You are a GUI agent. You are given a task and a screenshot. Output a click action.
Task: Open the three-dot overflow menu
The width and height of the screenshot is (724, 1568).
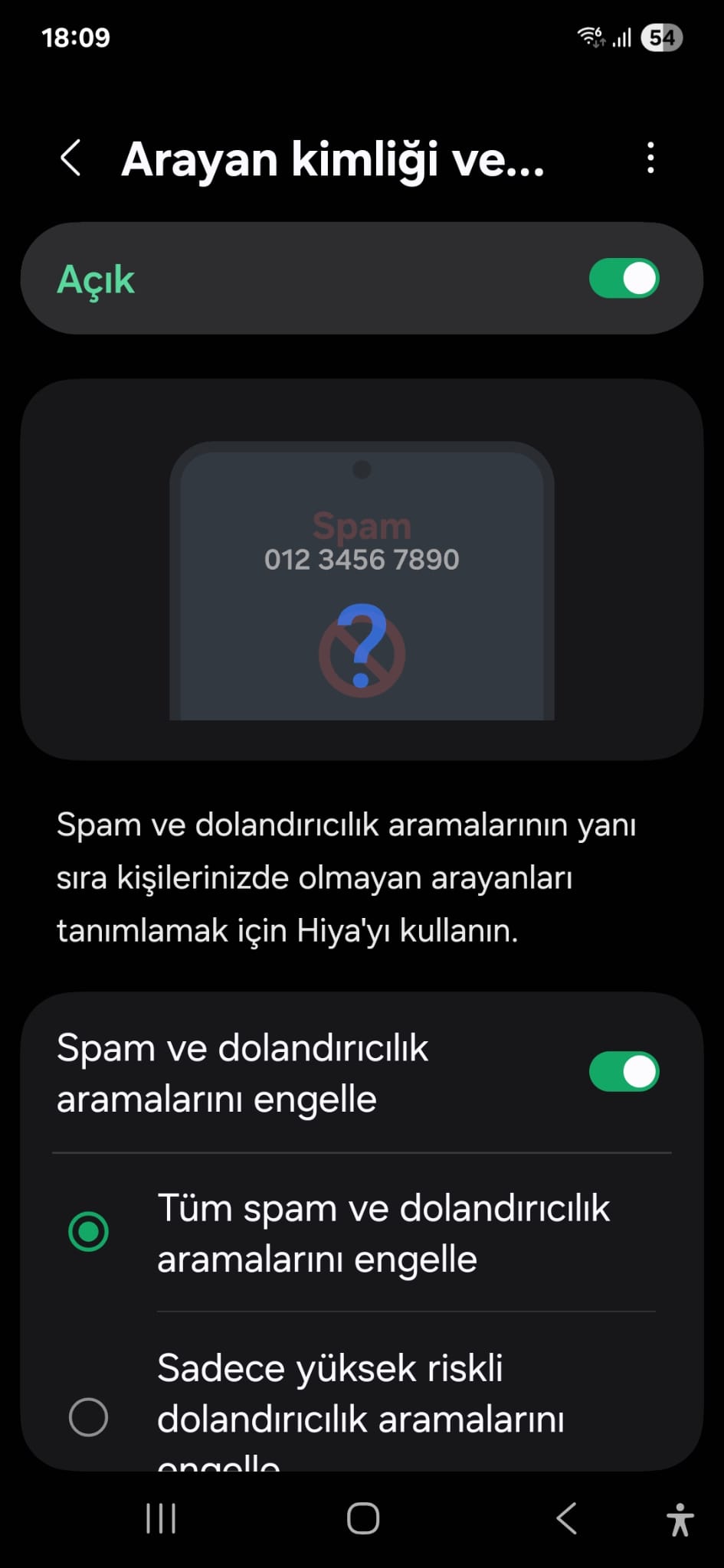[x=650, y=158]
